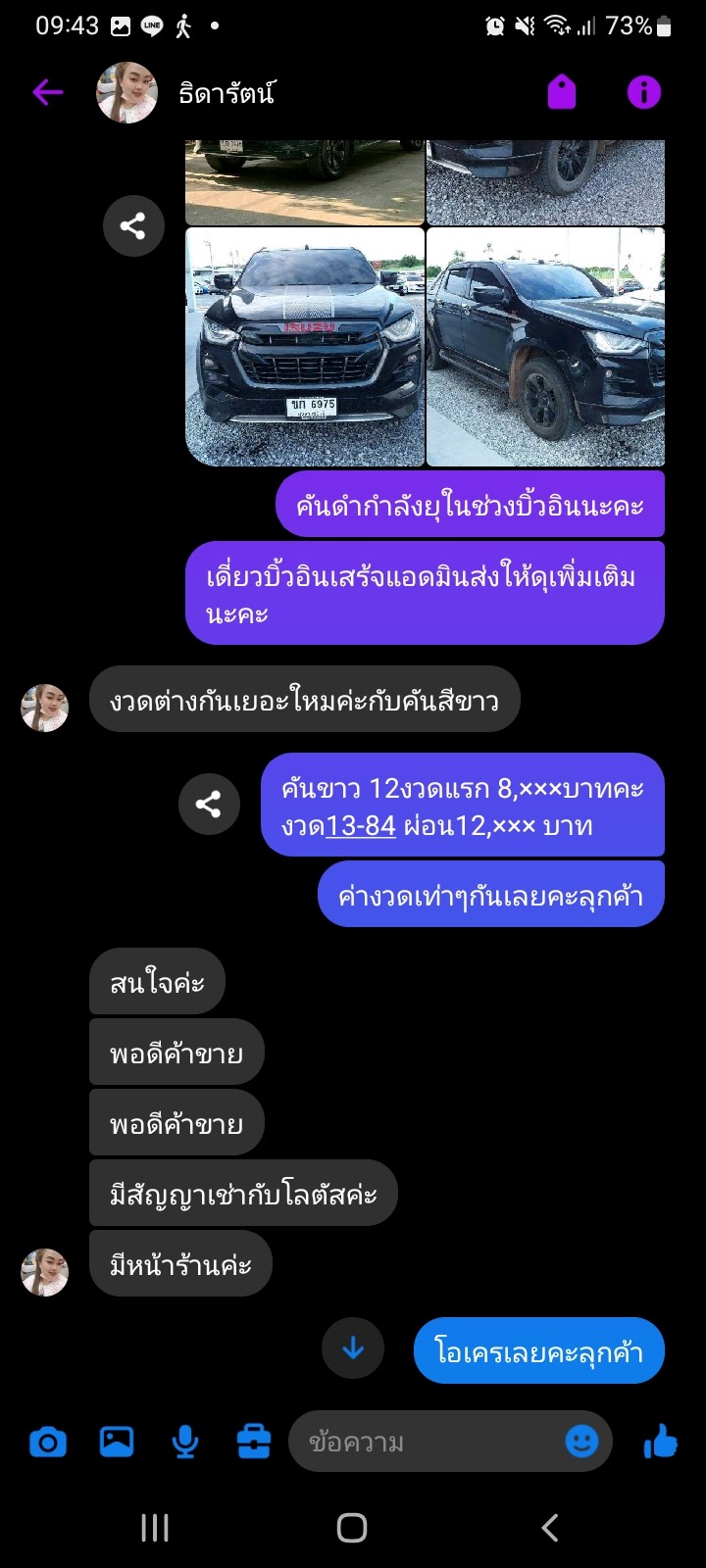This screenshot has height=1568, width=706.
Task: Open the purple label tag icon
Action: pos(562,93)
